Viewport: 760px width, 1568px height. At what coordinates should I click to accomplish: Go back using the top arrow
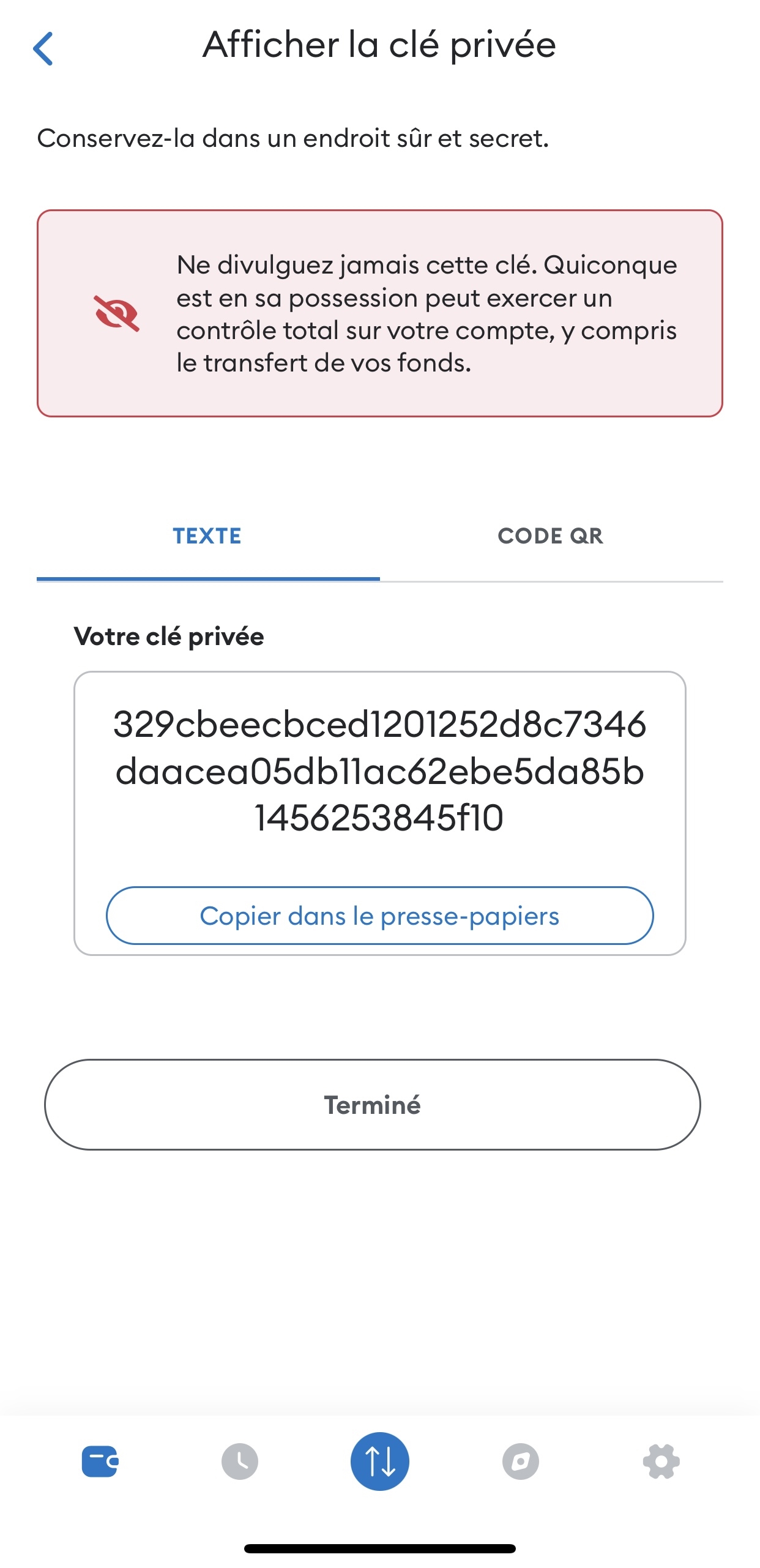tap(43, 48)
